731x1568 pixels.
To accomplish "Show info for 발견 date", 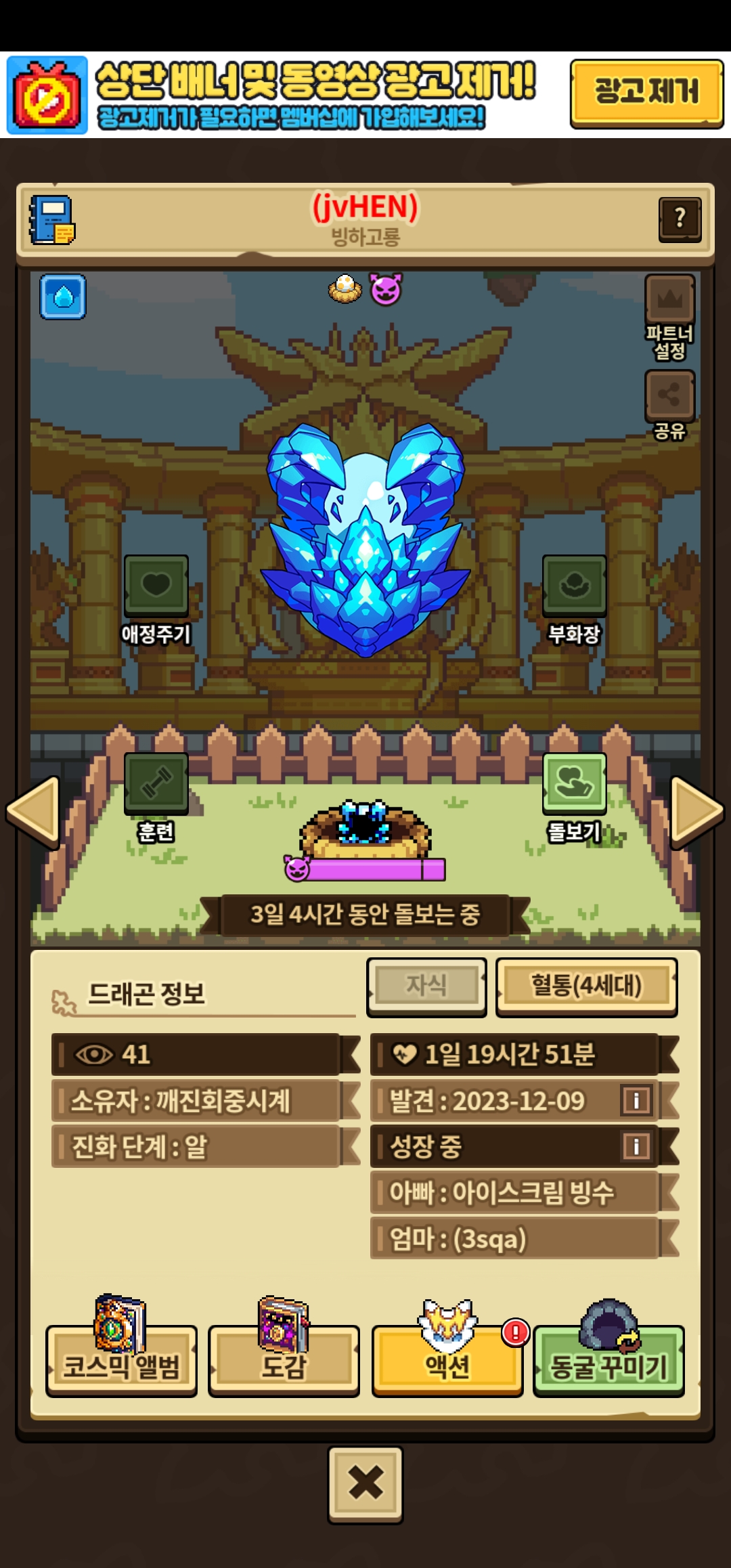I will (x=636, y=1100).
